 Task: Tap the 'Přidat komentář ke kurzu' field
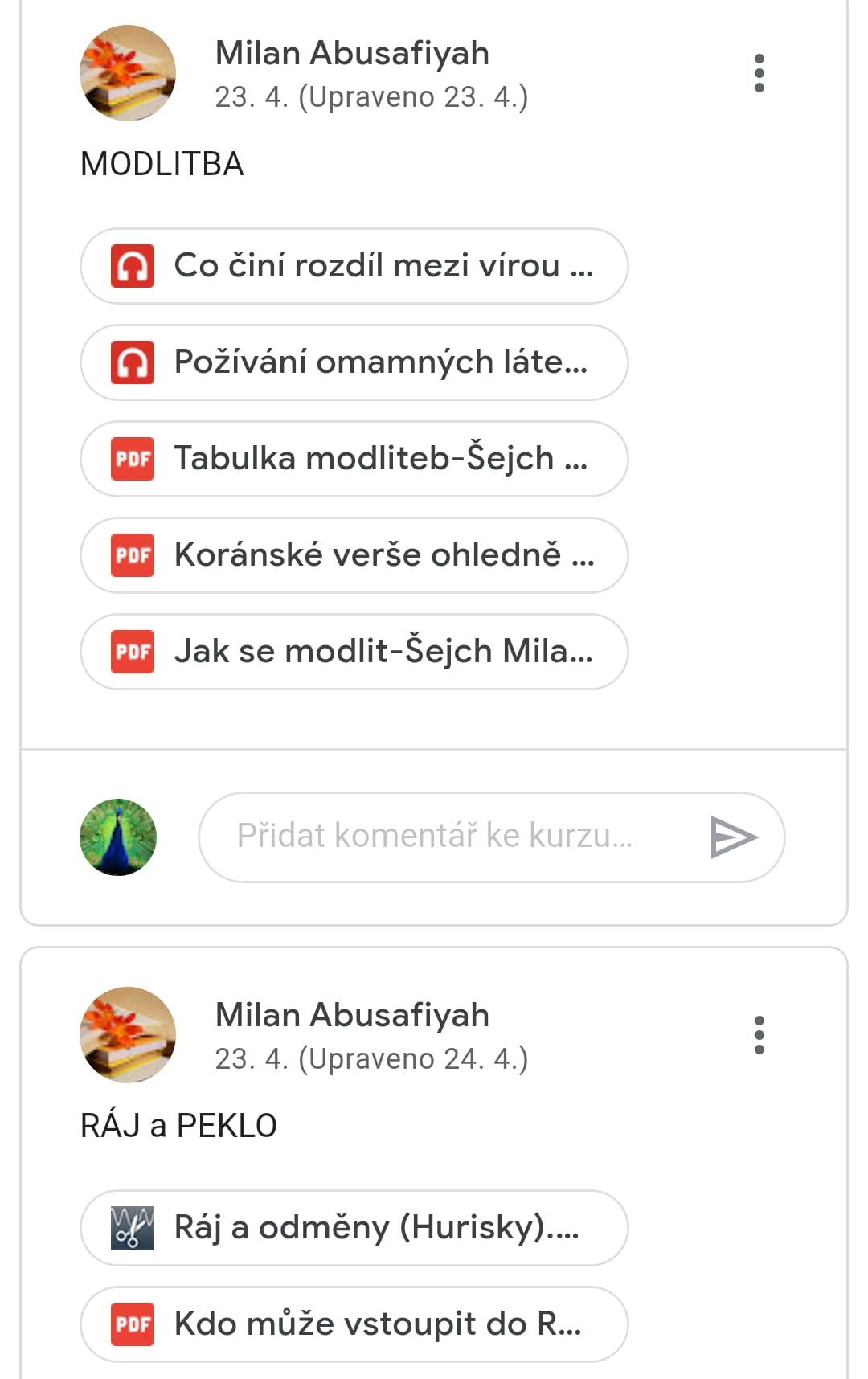[450, 837]
